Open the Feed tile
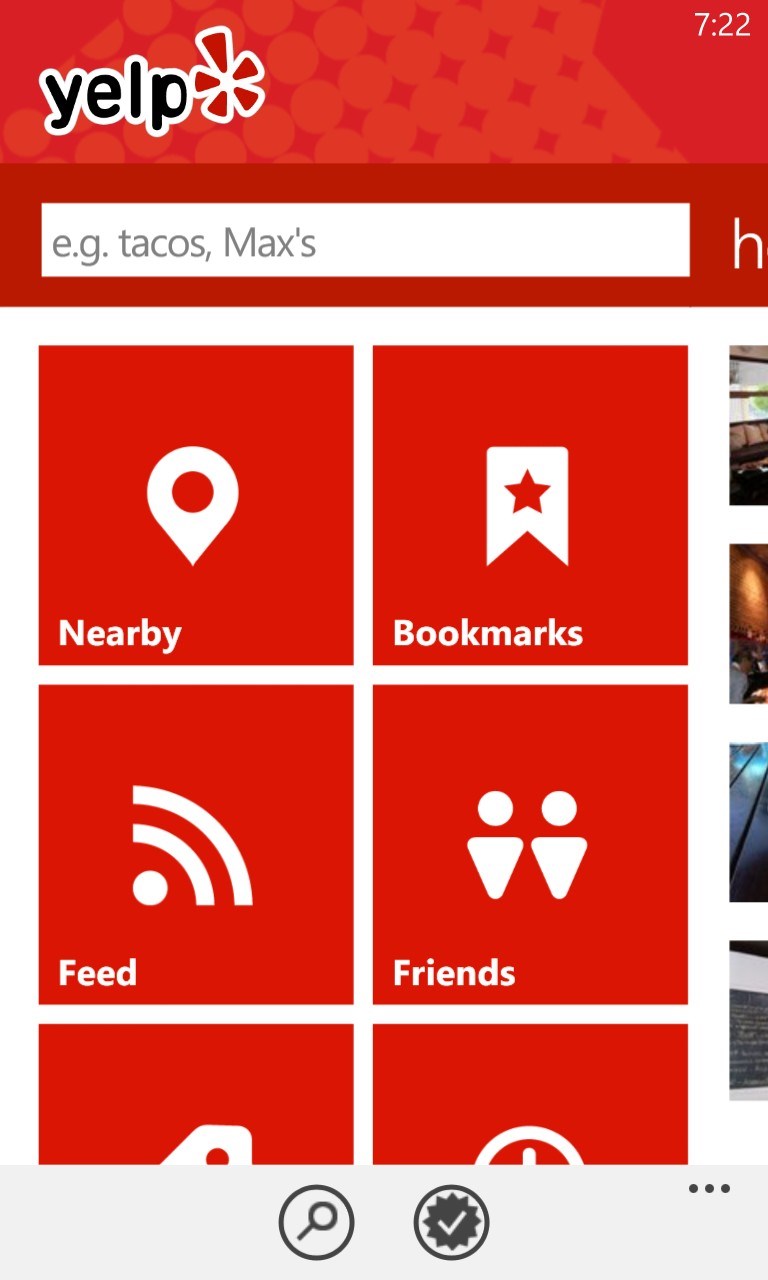Viewport: 768px width, 1280px height. [x=196, y=844]
